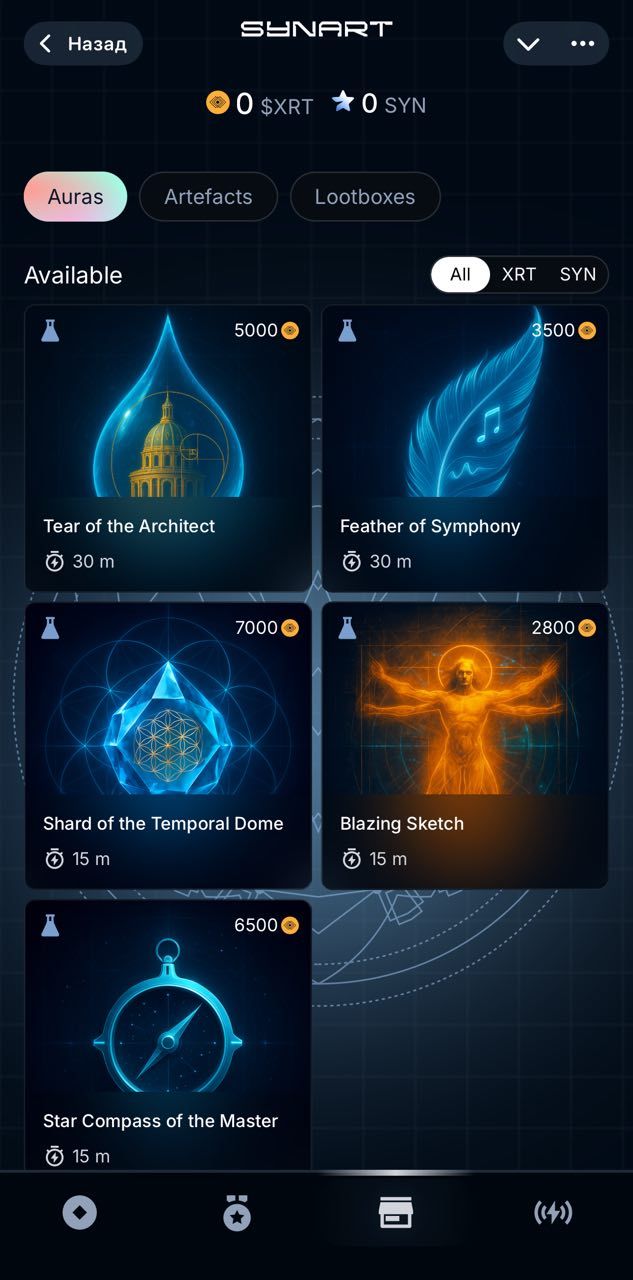Screen dimensions: 633x1280
Task: Show All currency items
Action: (x=460, y=274)
